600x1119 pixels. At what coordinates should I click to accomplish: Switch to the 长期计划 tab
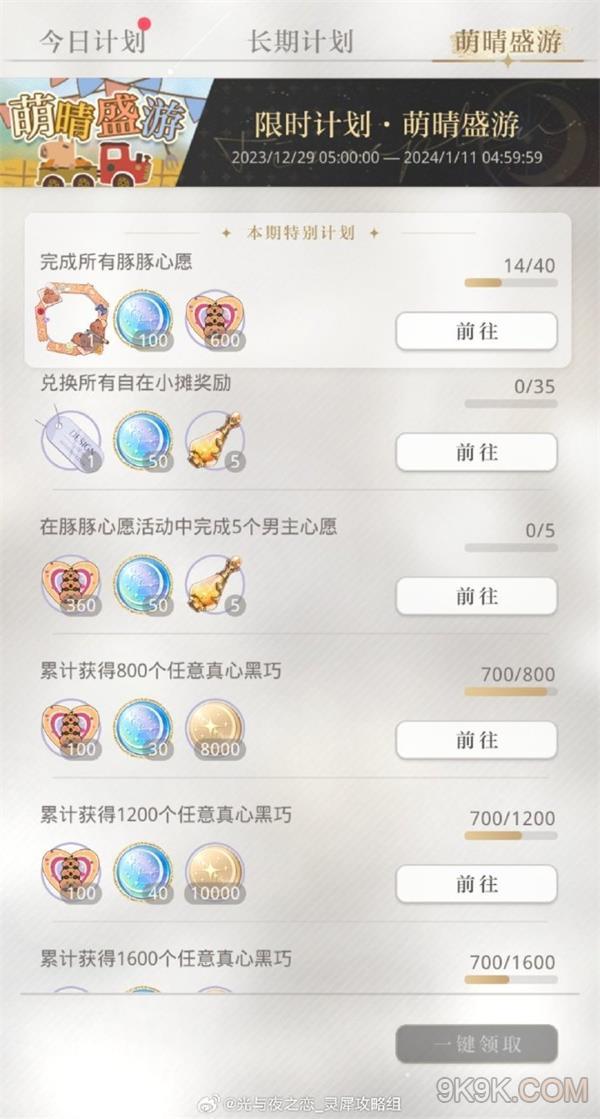point(300,42)
